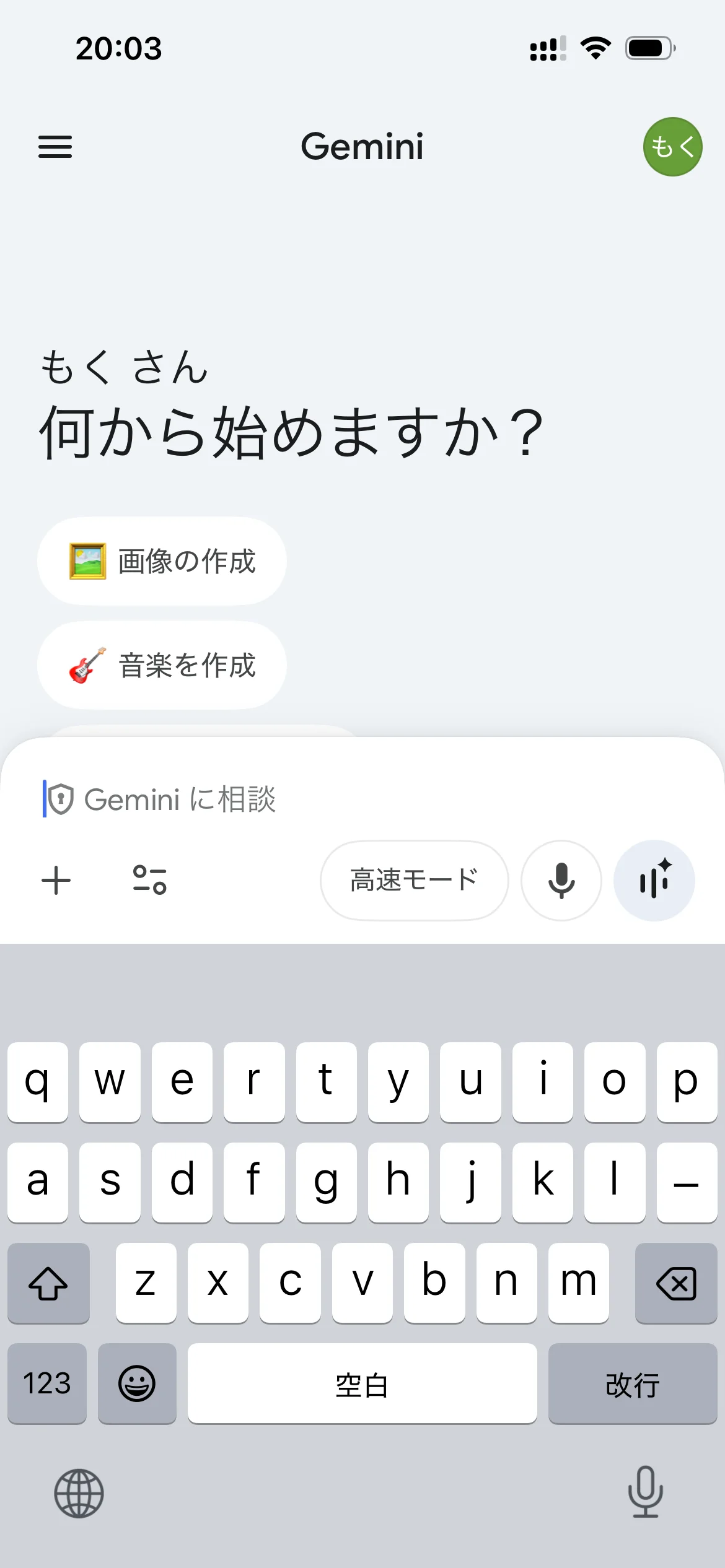Tap the Gemini title at the top
The height and width of the screenshot is (1568, 725).
pos(362,147)
